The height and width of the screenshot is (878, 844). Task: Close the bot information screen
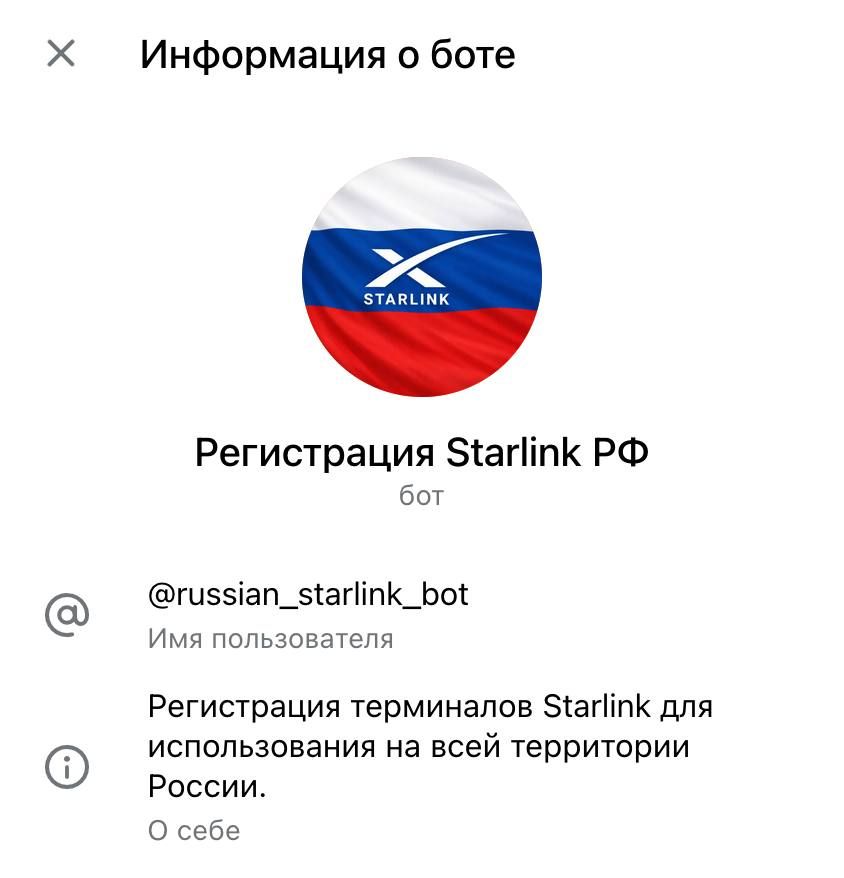pyautogui.click(x=61, y=54)
